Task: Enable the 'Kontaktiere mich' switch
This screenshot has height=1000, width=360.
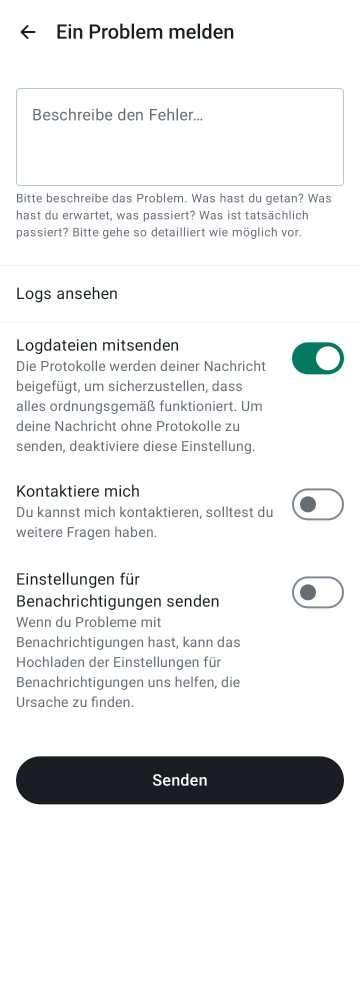Action: coord(318,504)
